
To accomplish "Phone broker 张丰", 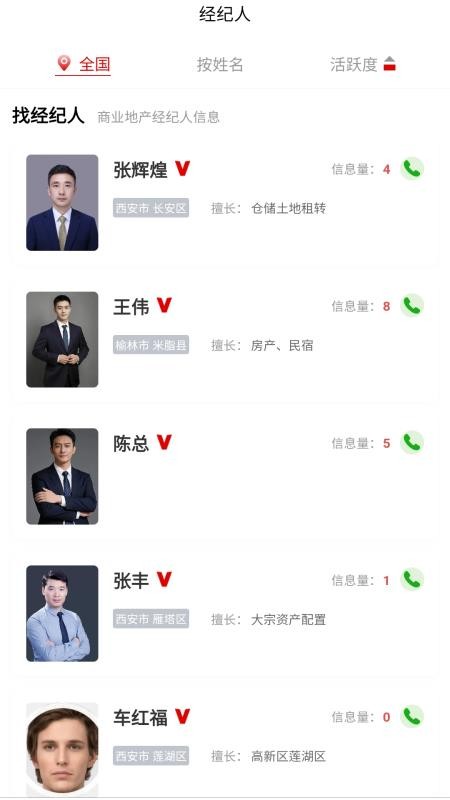I will pos(412,580).
